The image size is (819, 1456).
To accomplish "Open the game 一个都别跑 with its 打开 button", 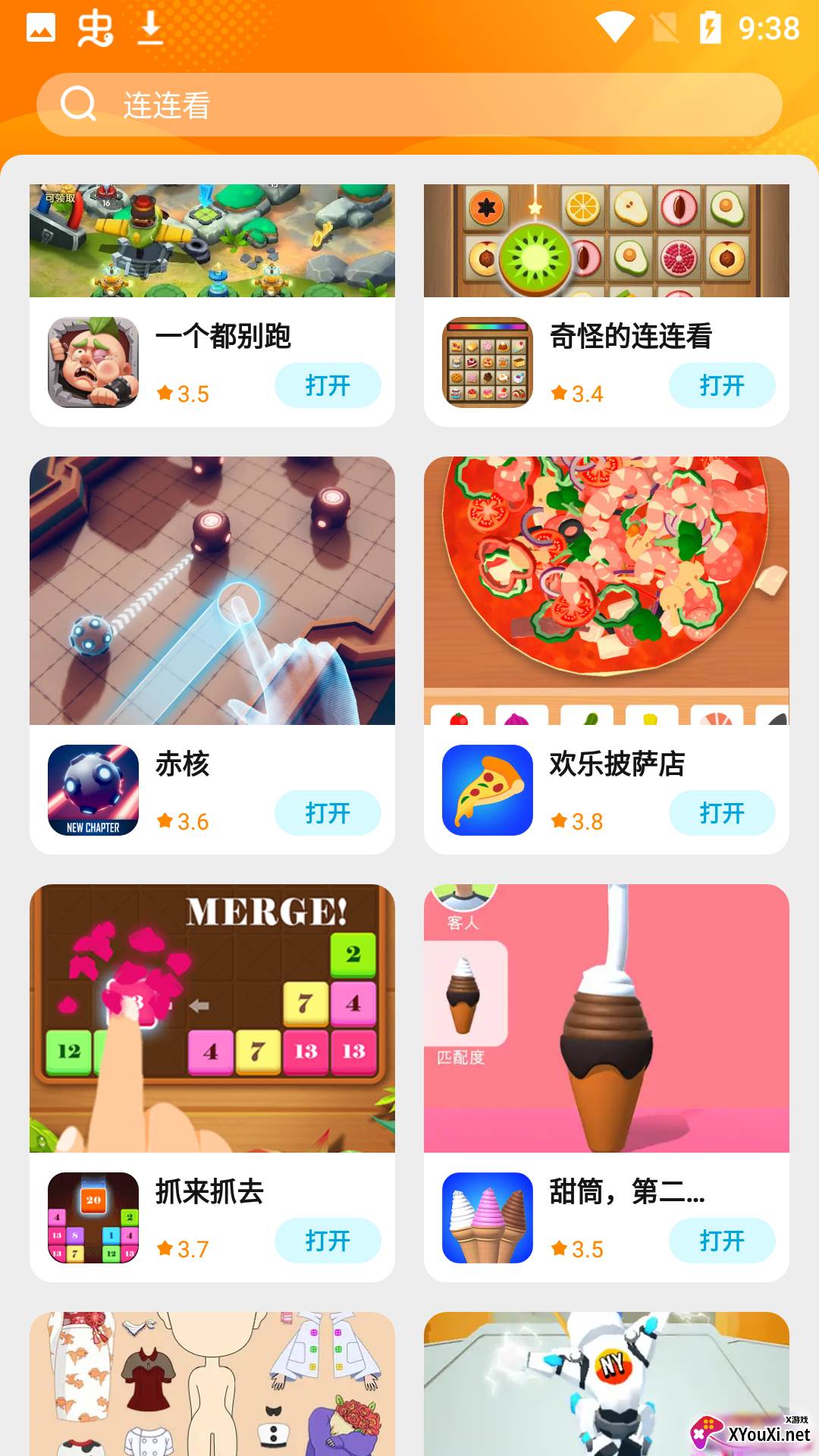I will tap(328, 385).
